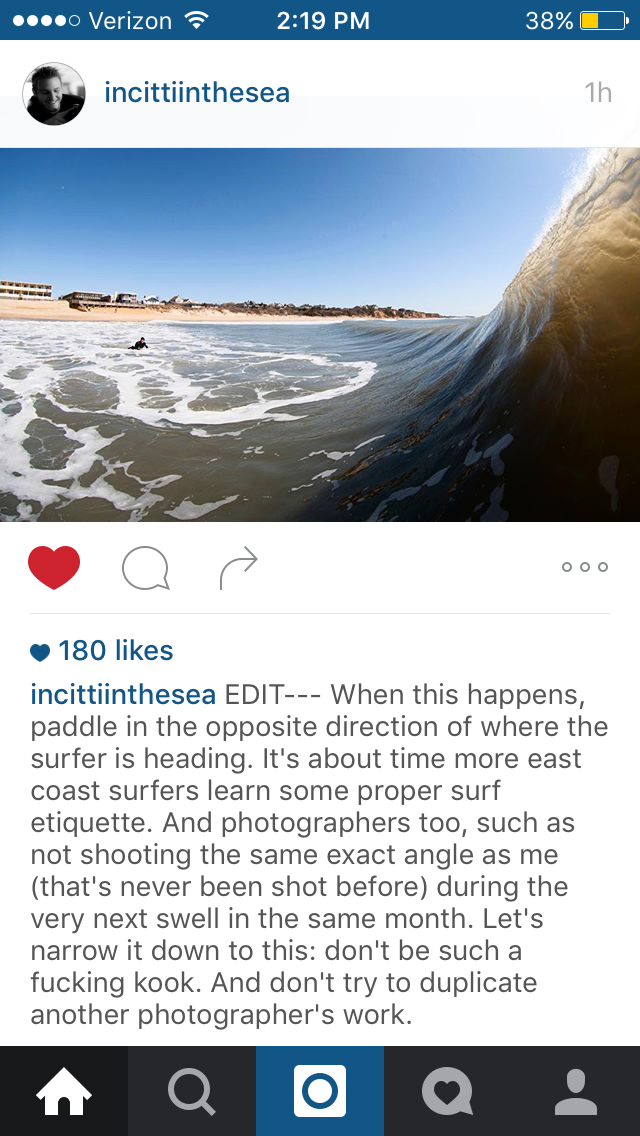640x1136 pixels.
Task: Open incittiinthesea's profile picture
Action: coord(54,94)
